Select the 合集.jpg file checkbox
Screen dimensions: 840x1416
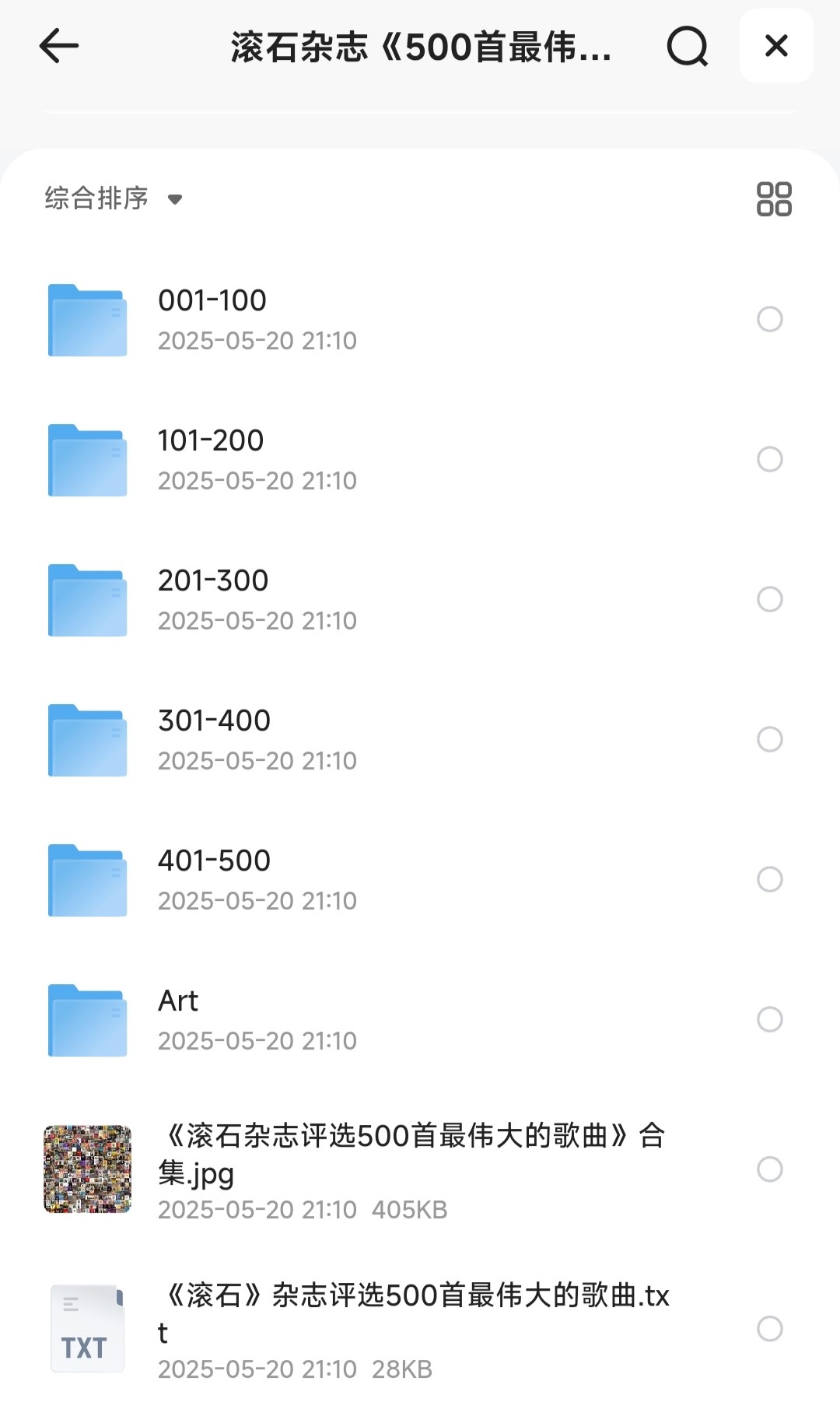pos(770,1169)
